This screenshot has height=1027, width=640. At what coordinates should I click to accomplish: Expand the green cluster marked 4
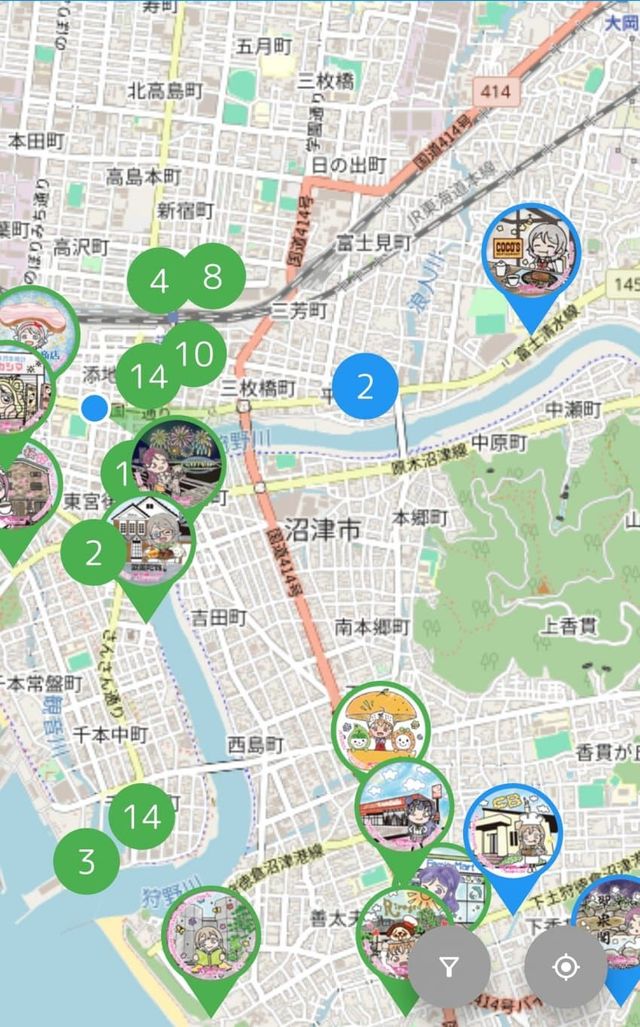159,281
